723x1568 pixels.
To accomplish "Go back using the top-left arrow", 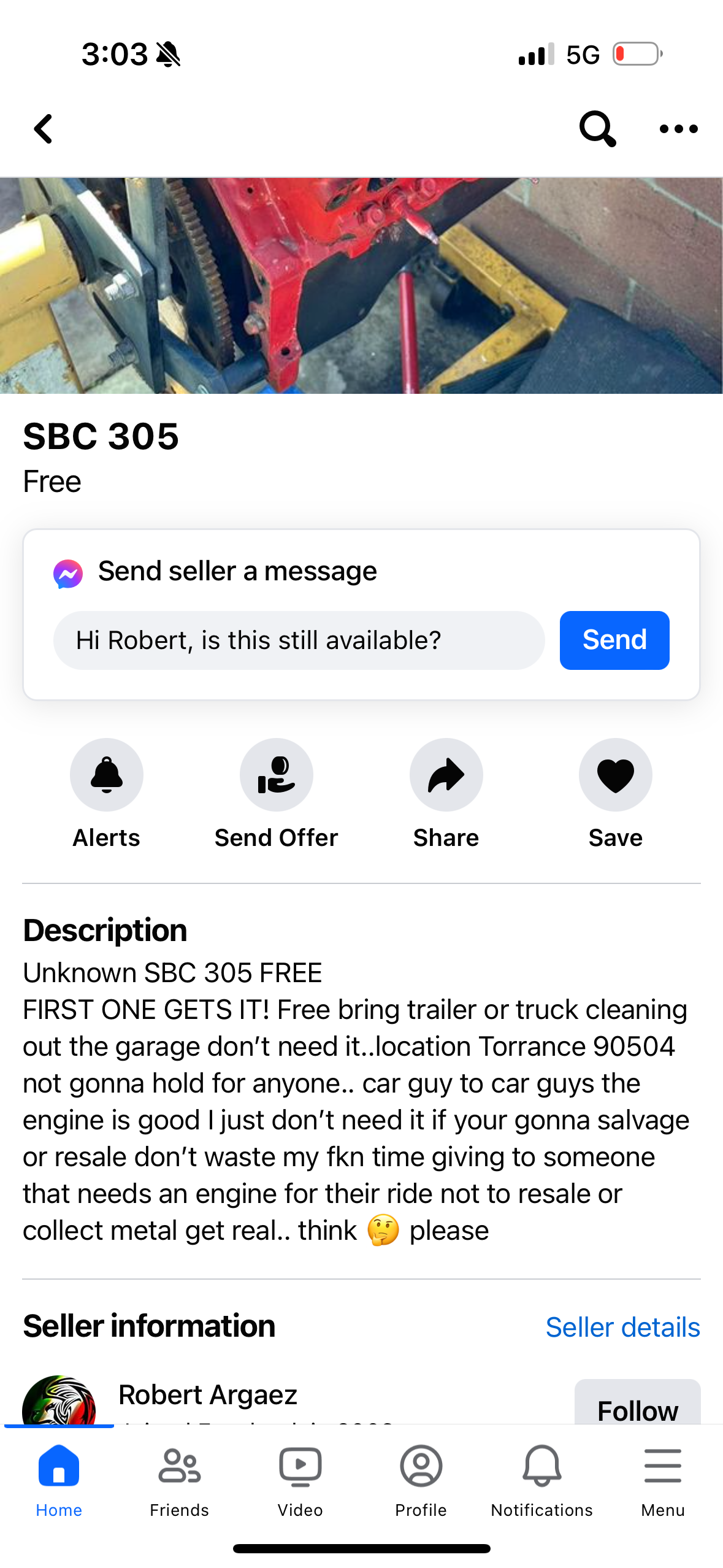I will click(43, 129).
